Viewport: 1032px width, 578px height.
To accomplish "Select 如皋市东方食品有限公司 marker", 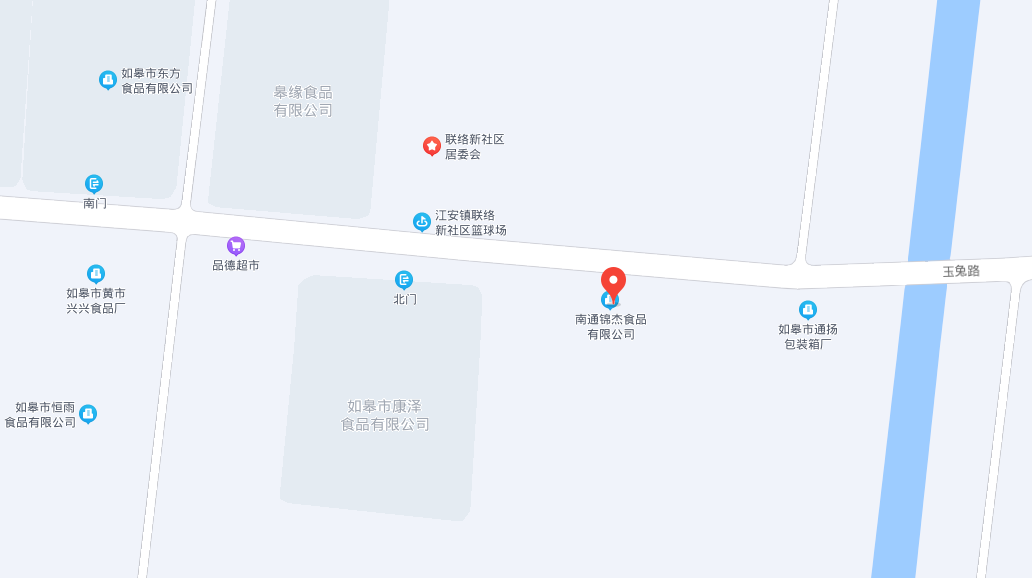I will click(108, 80).
